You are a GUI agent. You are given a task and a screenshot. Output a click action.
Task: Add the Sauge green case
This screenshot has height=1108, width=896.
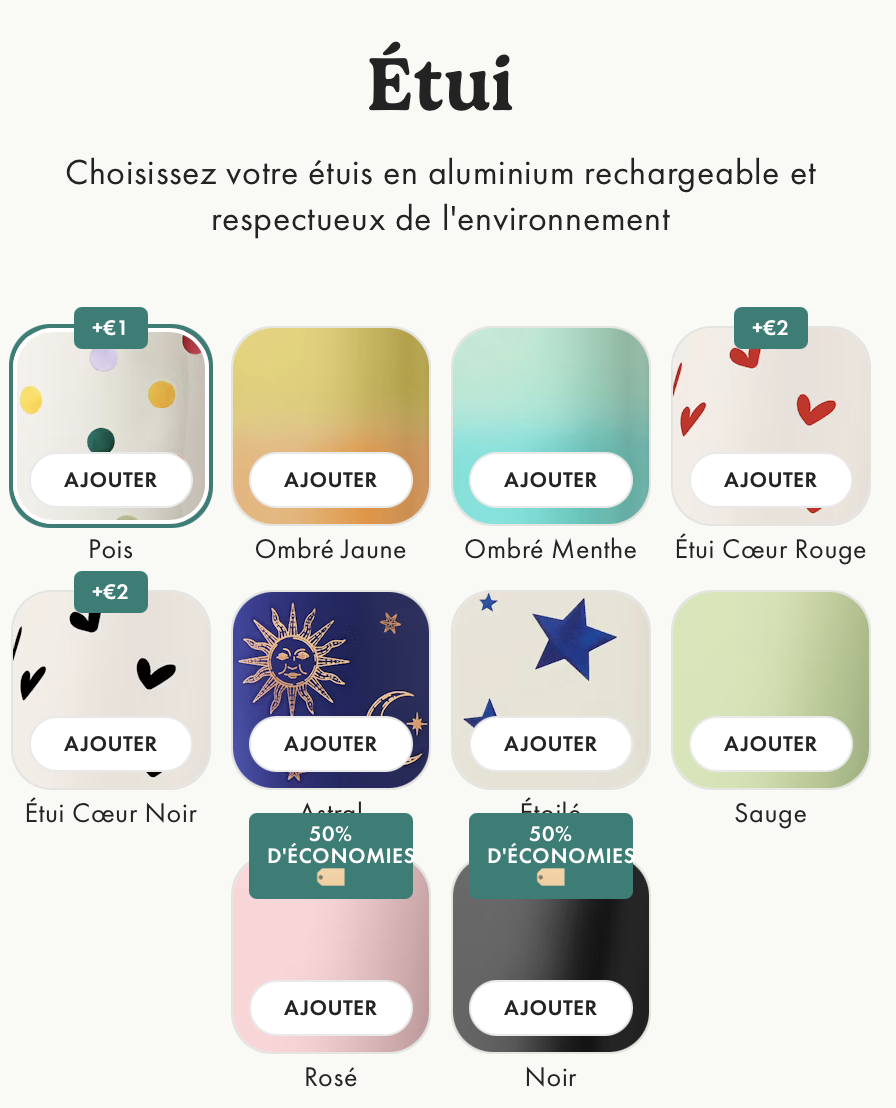click(771, 744)
